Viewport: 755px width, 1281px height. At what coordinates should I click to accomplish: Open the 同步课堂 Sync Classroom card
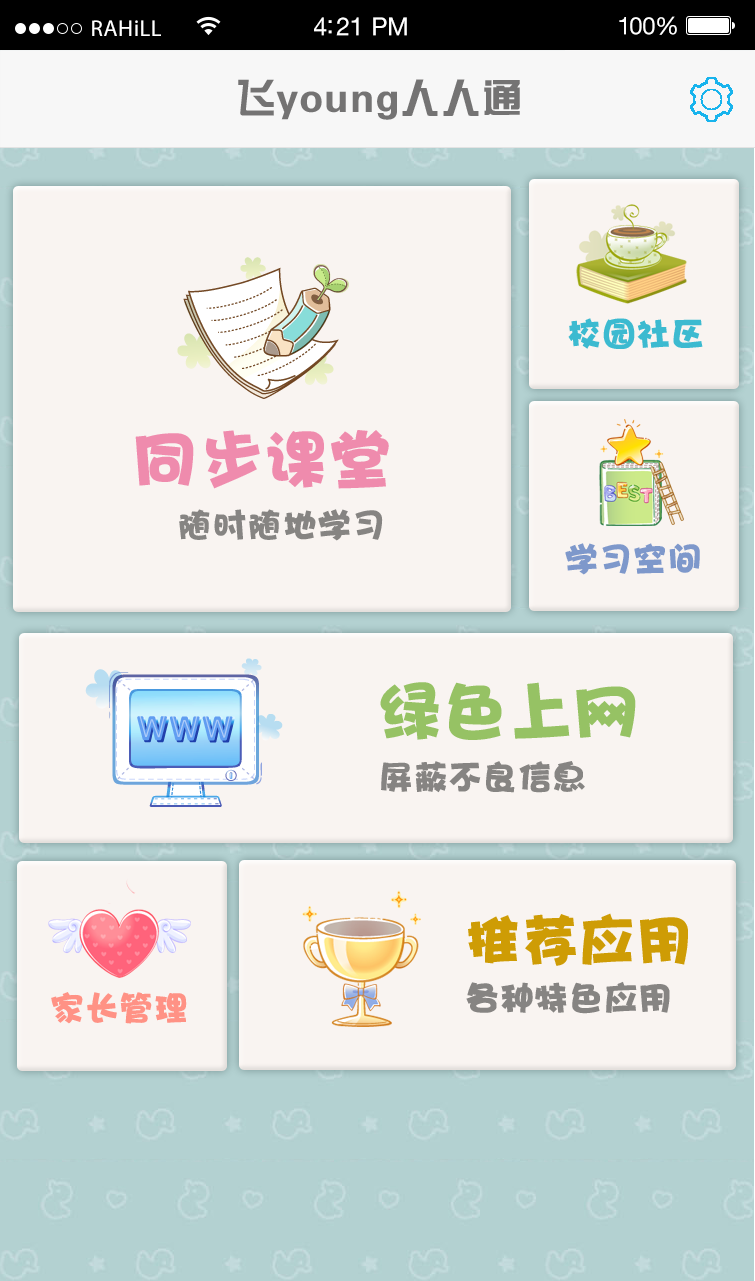click(x=260, y=397)
